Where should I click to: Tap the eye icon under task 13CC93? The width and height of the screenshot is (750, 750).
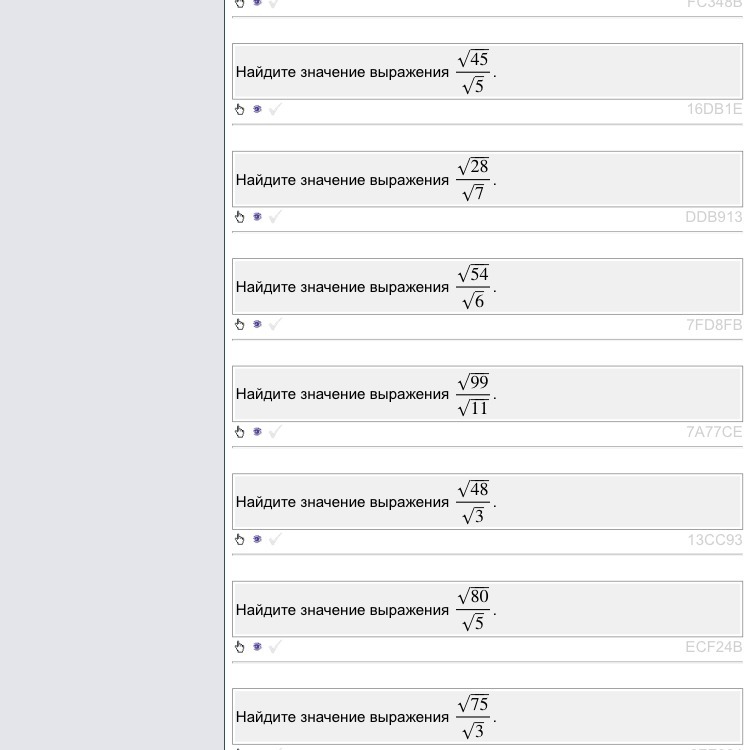pos(257,539)
